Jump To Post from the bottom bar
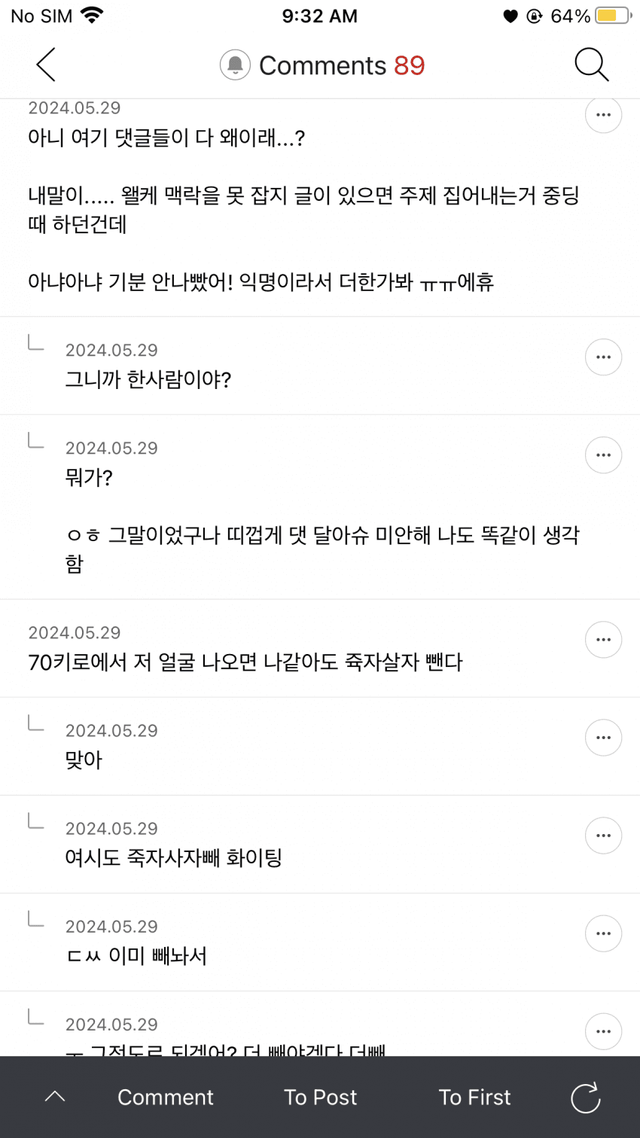The height and width of the screenshot is (1138, 640). 320,1097
